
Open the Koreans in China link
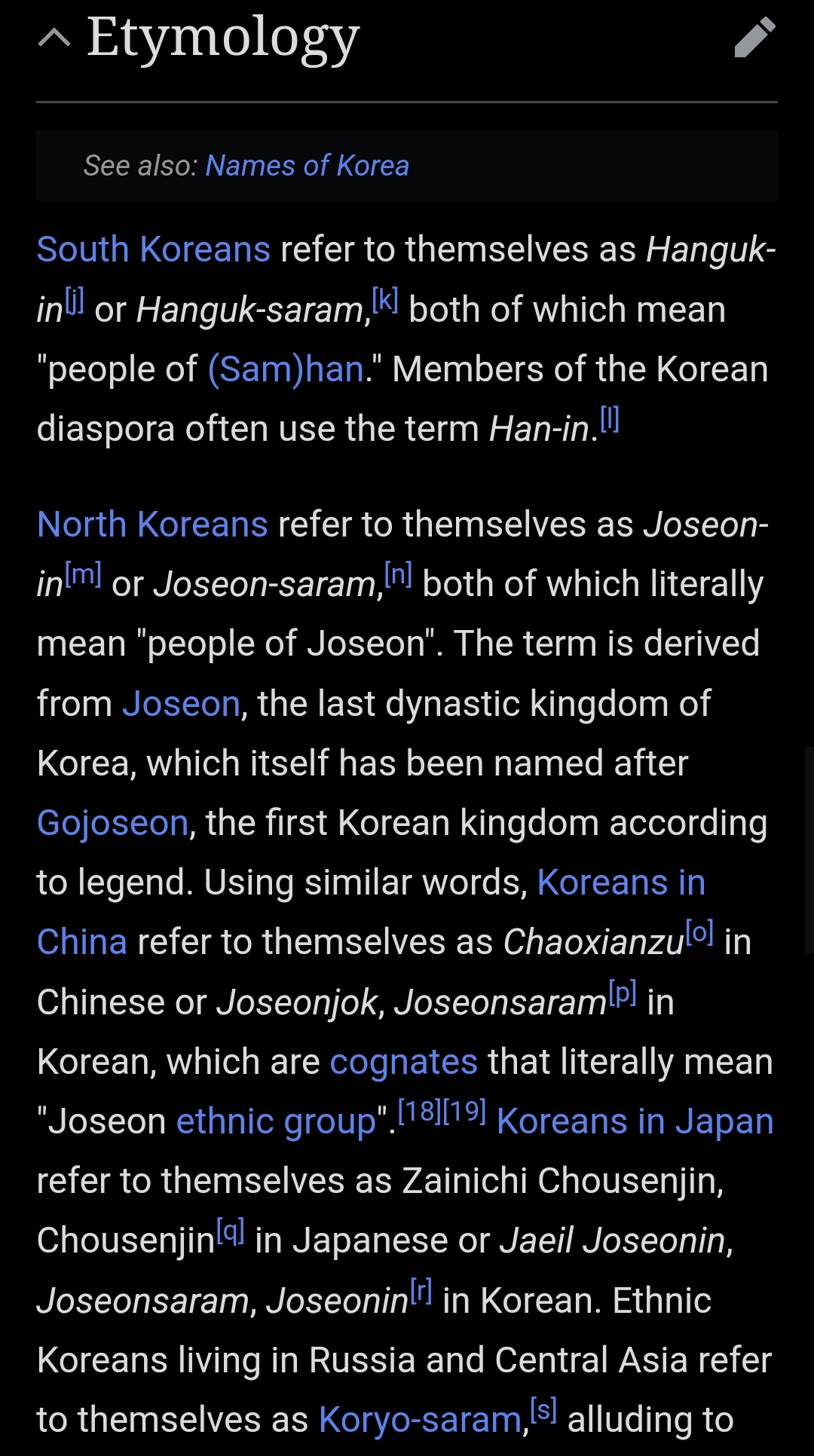(x=622, y=882)
